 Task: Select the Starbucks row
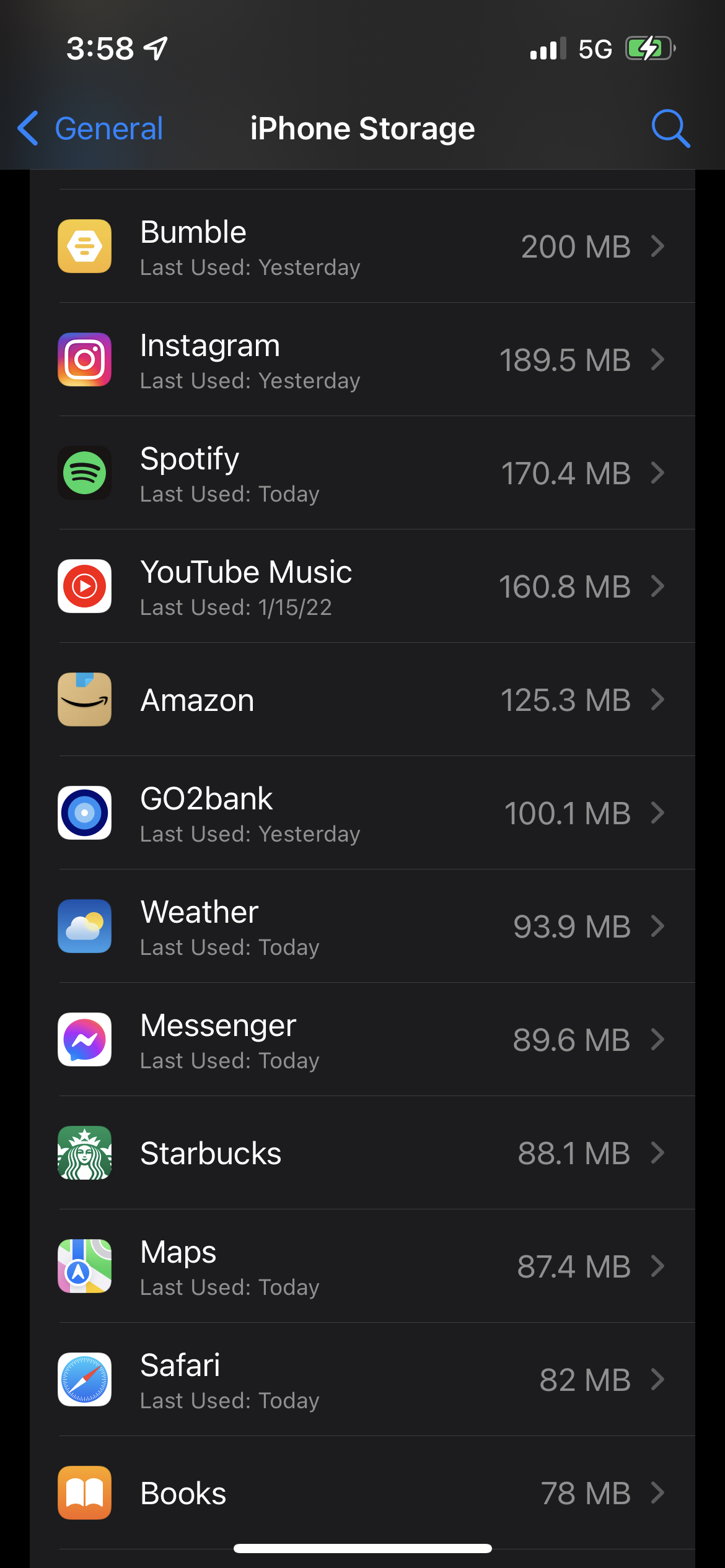click(x=362, y=1153)
